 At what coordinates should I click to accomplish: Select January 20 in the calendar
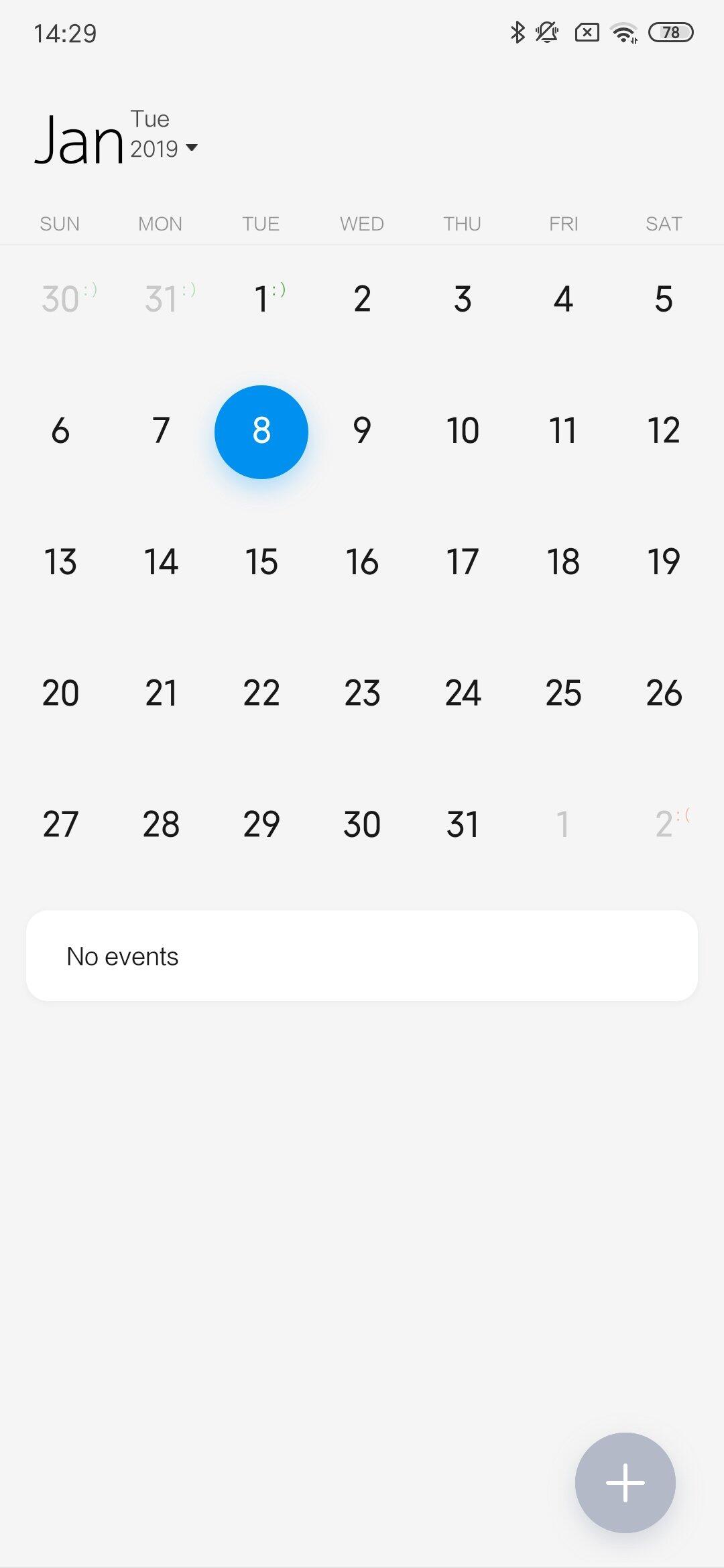tap(60, 694)
